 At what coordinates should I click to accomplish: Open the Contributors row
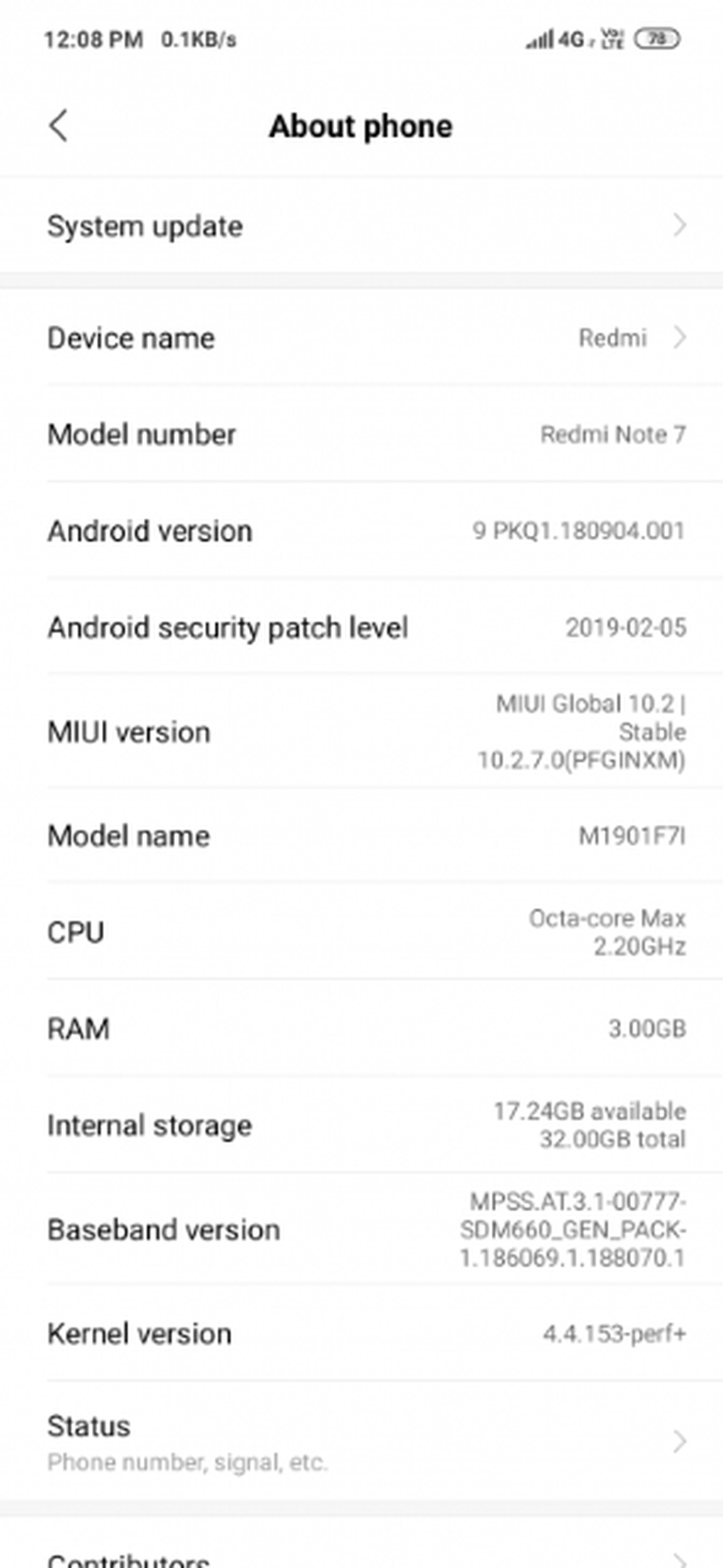pos(361,1558)
